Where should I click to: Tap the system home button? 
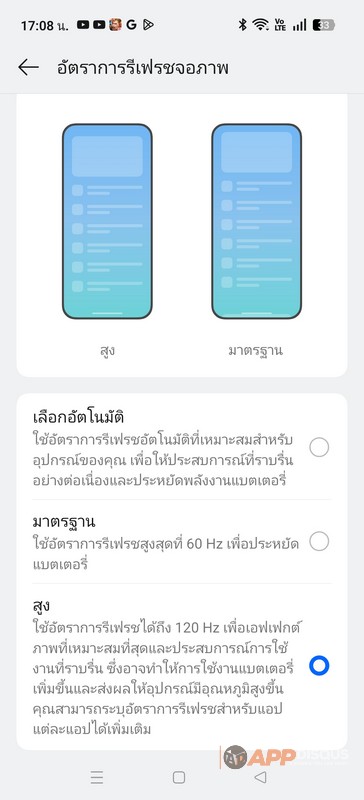point(179,777)
